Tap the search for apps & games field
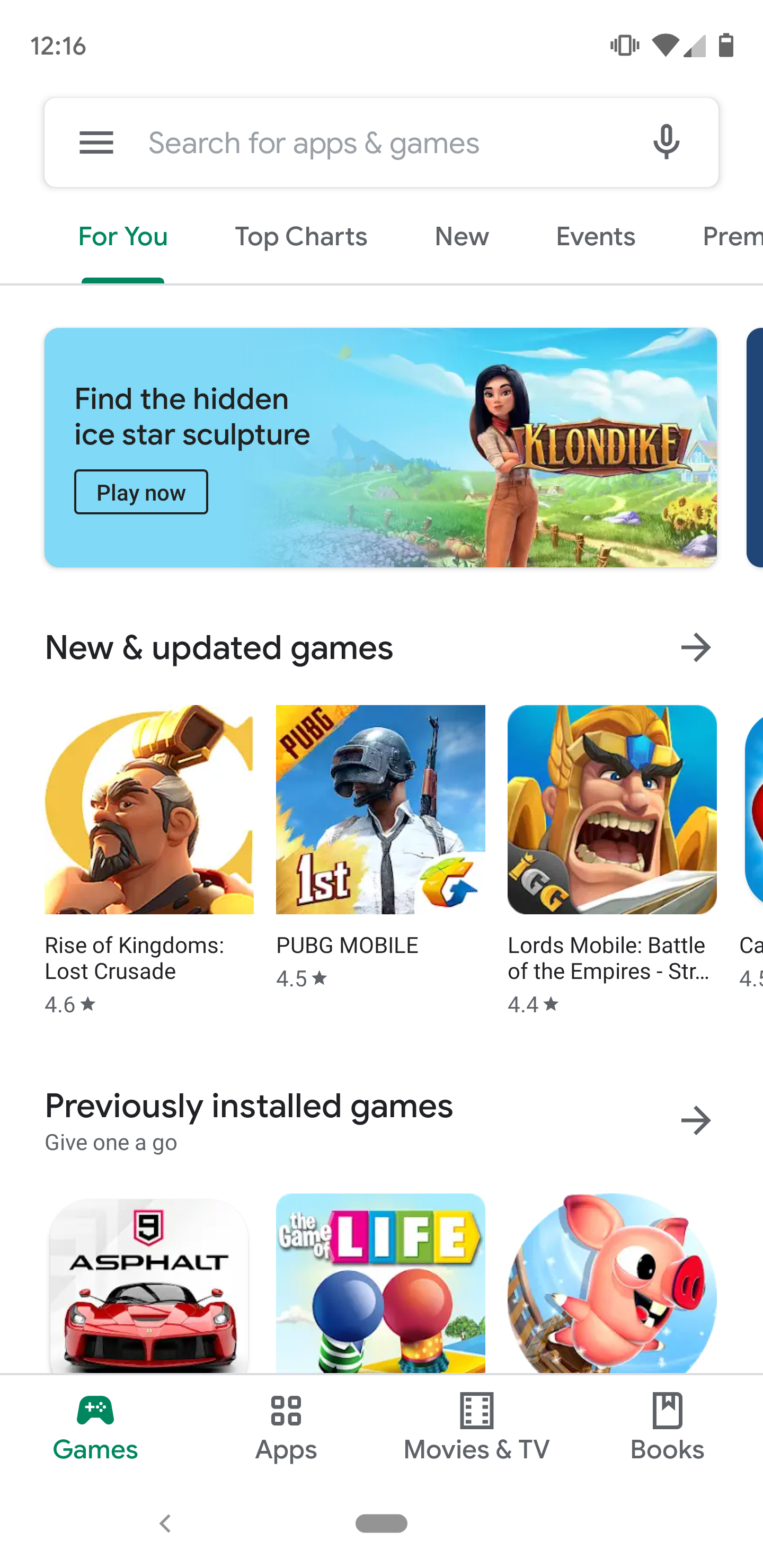The width and height of the screenshot is (763, 1568). (378, 143)
